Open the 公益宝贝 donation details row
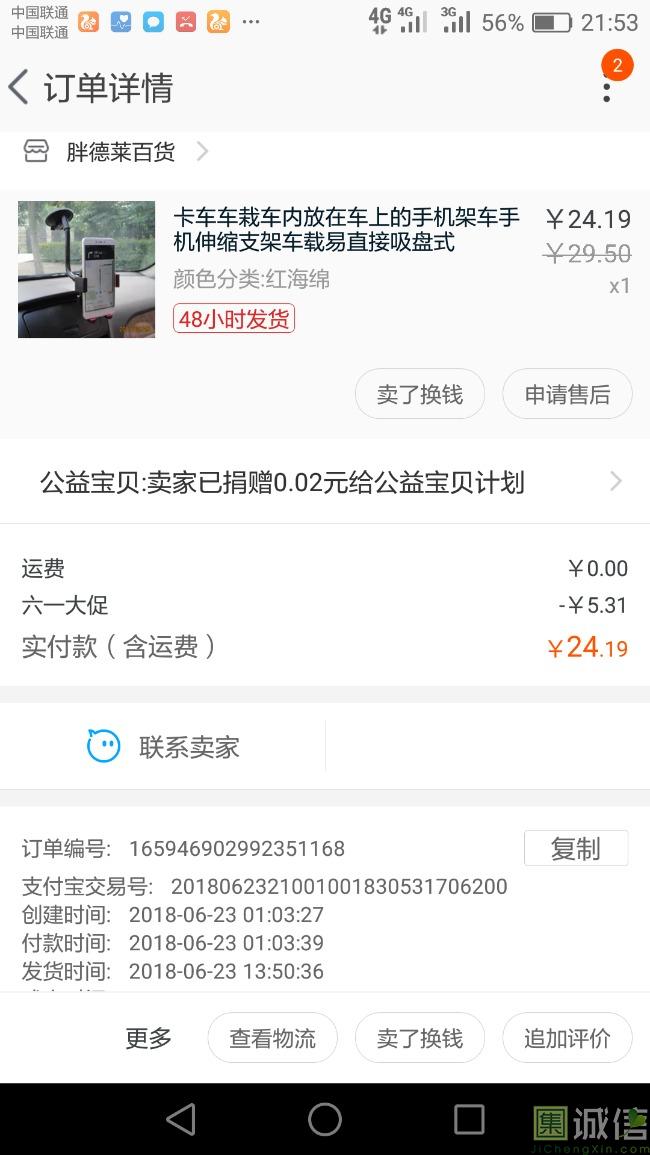650x1155 pixels. tap(325, 483)
